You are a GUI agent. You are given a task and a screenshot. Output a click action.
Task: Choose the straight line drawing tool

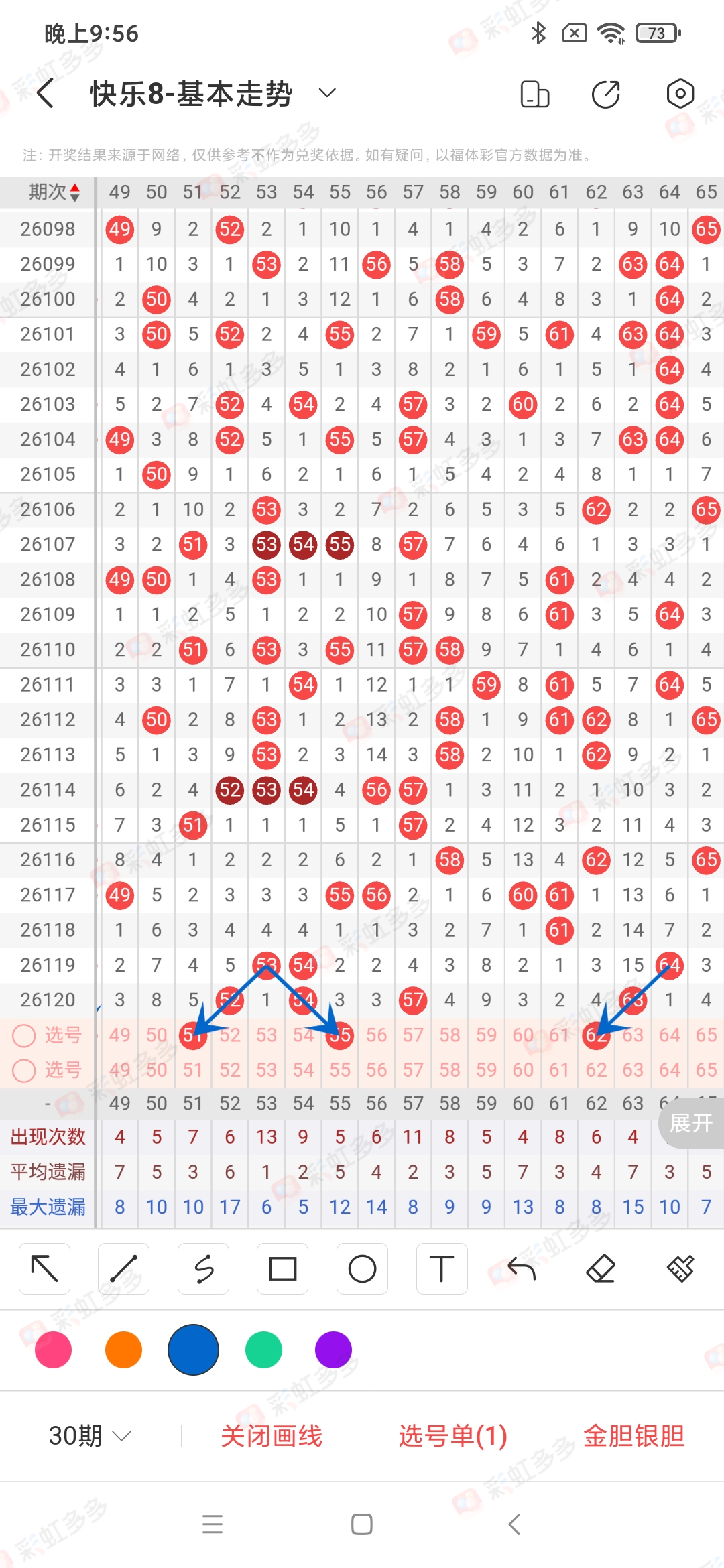click(x=124, y=1268)
